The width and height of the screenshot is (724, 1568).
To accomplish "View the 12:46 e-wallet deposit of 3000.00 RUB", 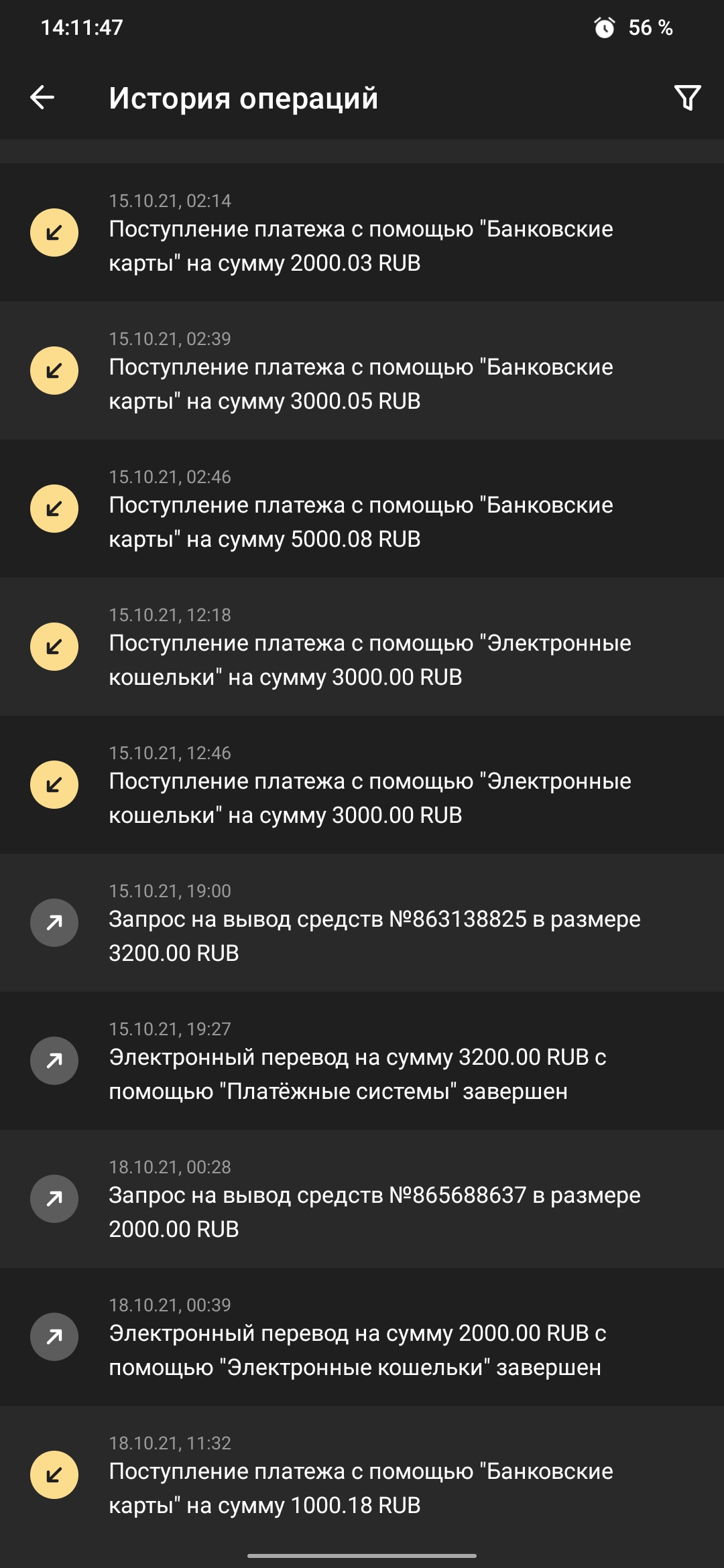I will [362, 785].
